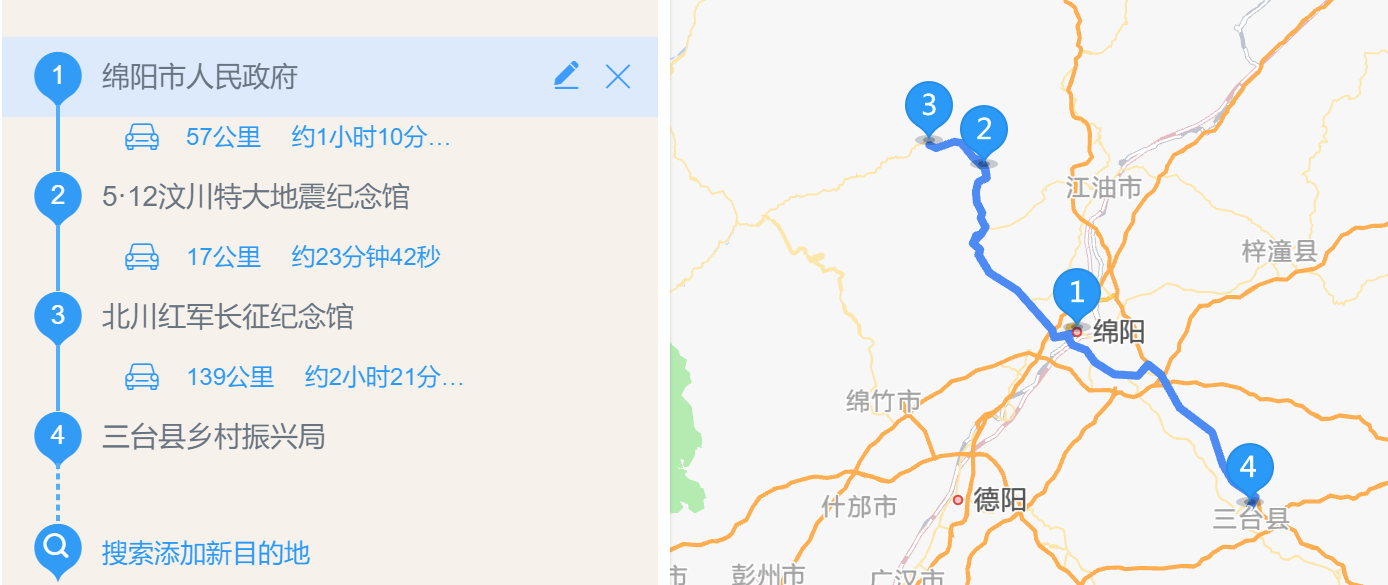Remove the 绵阳市人民政府 waypoint
The width and height of the screenshot is (1388, 585).
[x=618, y=76]
